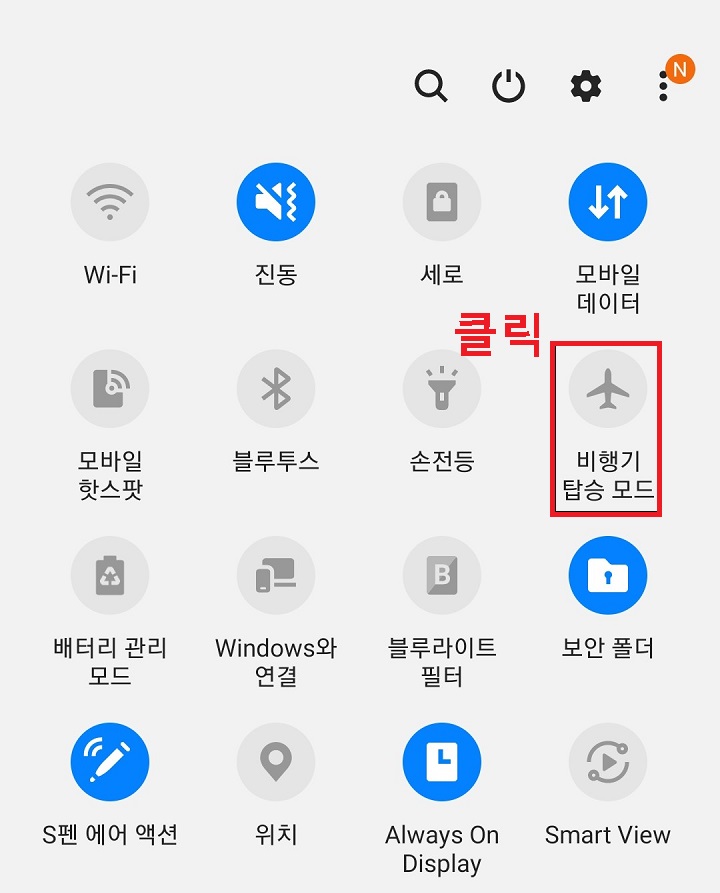Open the search icon at the top
Screen dimensions: 720x893
tap(431, 86)
